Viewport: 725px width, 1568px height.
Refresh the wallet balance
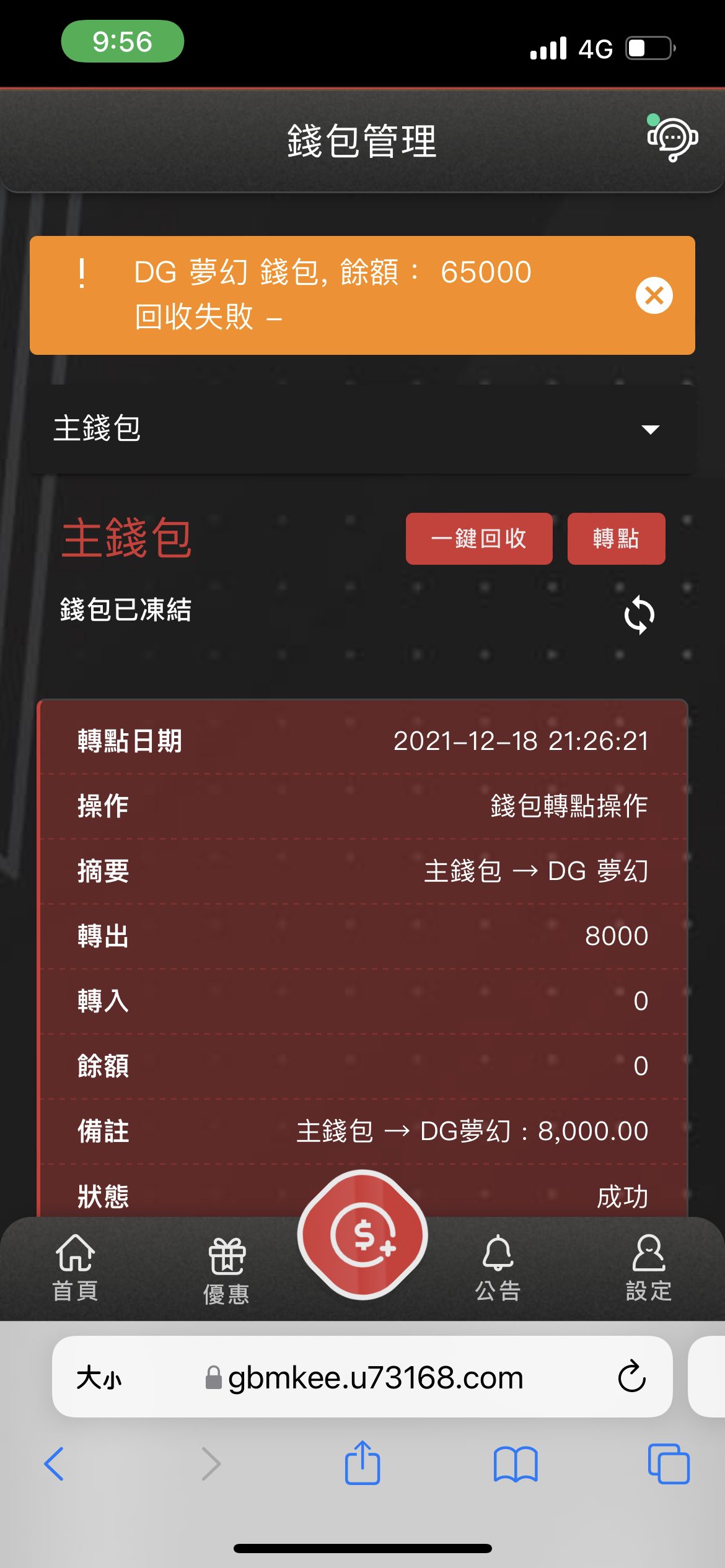[639, 615]
